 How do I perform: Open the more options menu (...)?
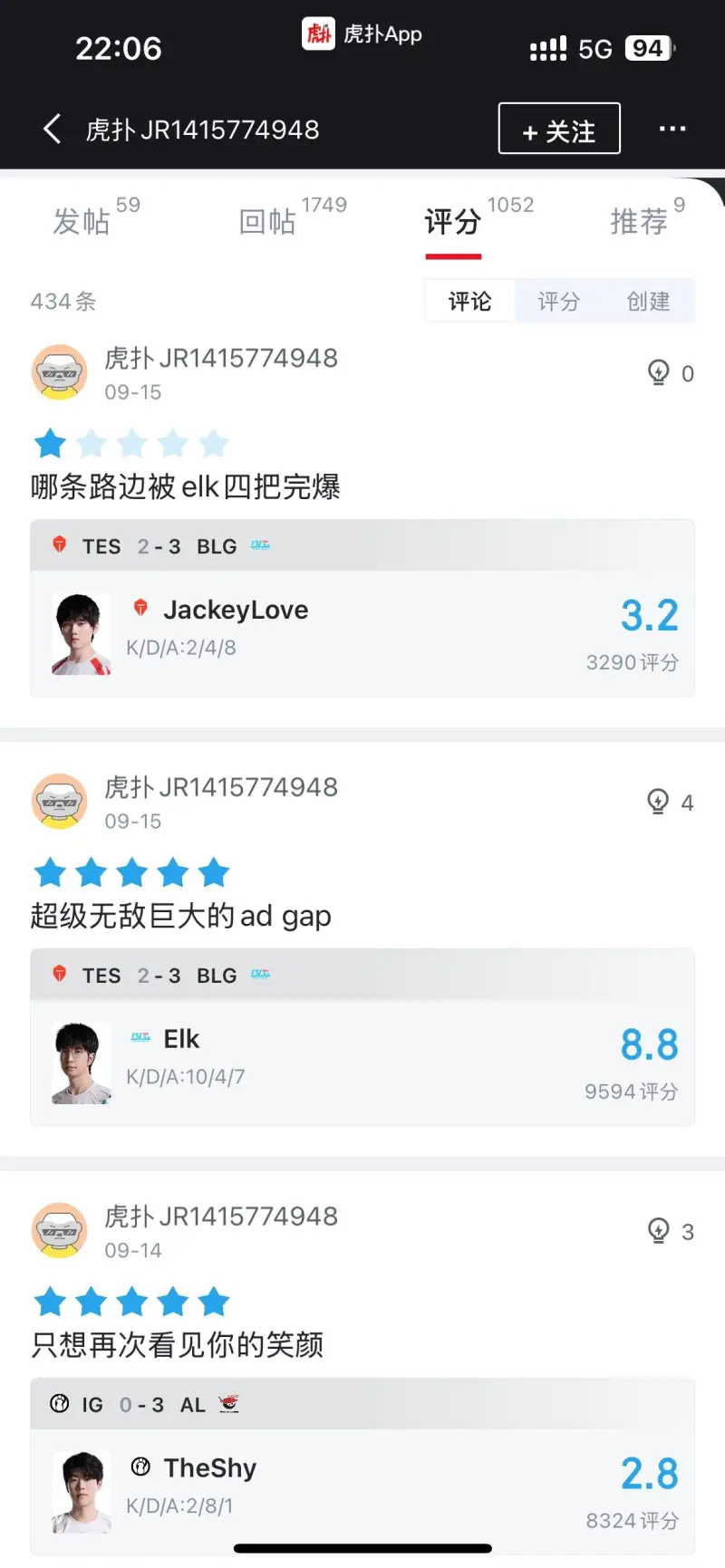coord(672,129)
